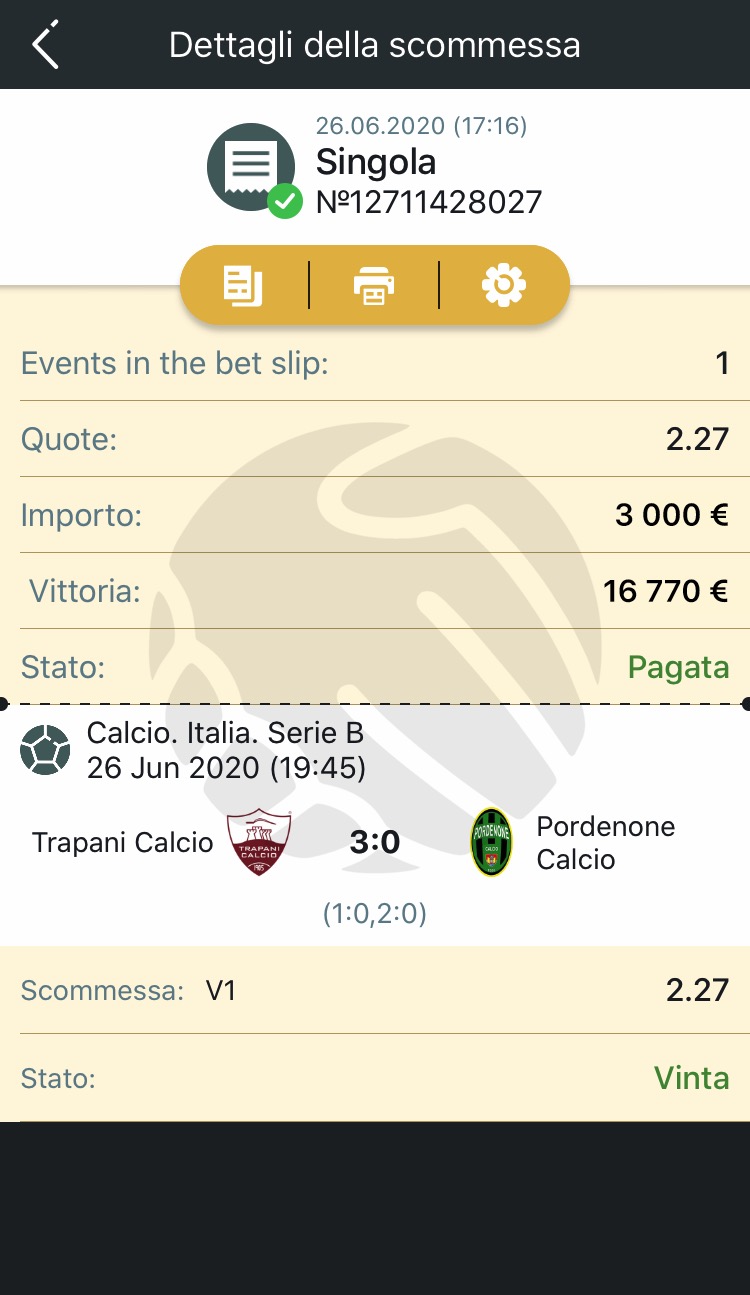The height and width of the screenshot is (1295, 750).
Task: Tap the copy bet slip icon
Action: pos(243,286)
